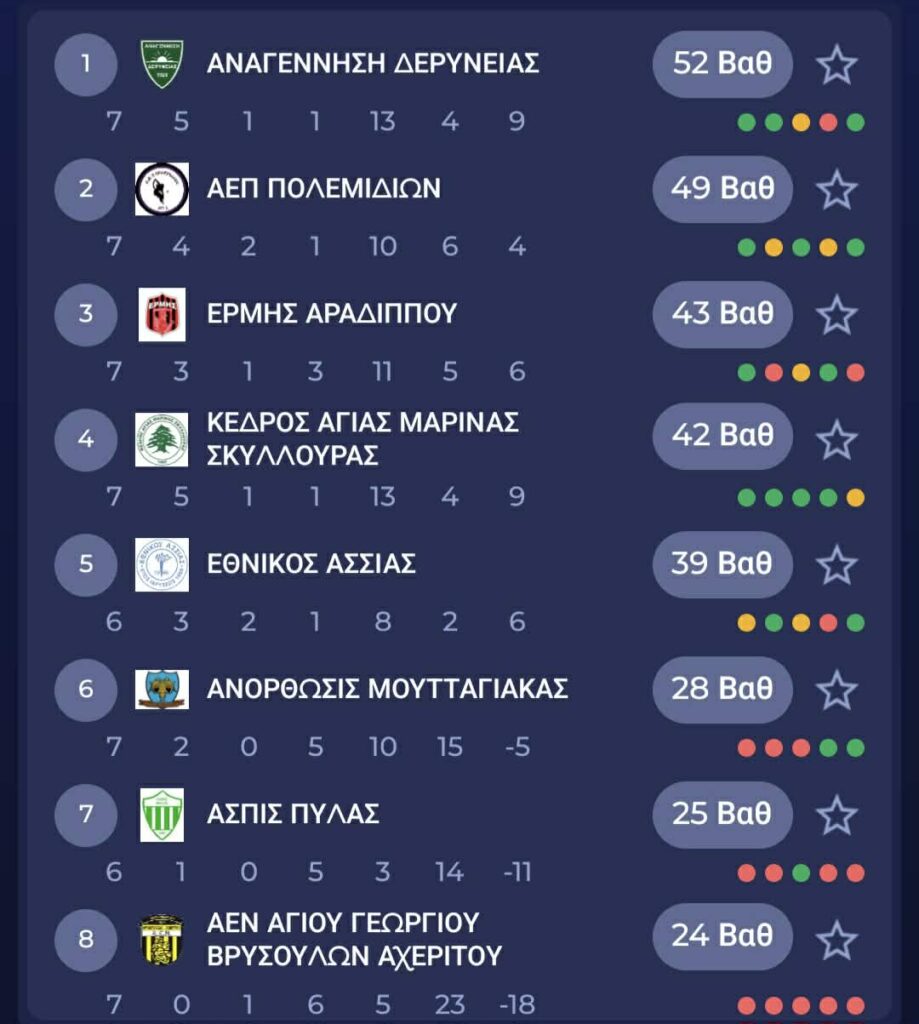
Task: Star ΑΝΟΡΘΩΣΙΣ ΜΟΥΤΤΑΓΙΑΚΑΣ in the standings
Action: click(836, 690)
